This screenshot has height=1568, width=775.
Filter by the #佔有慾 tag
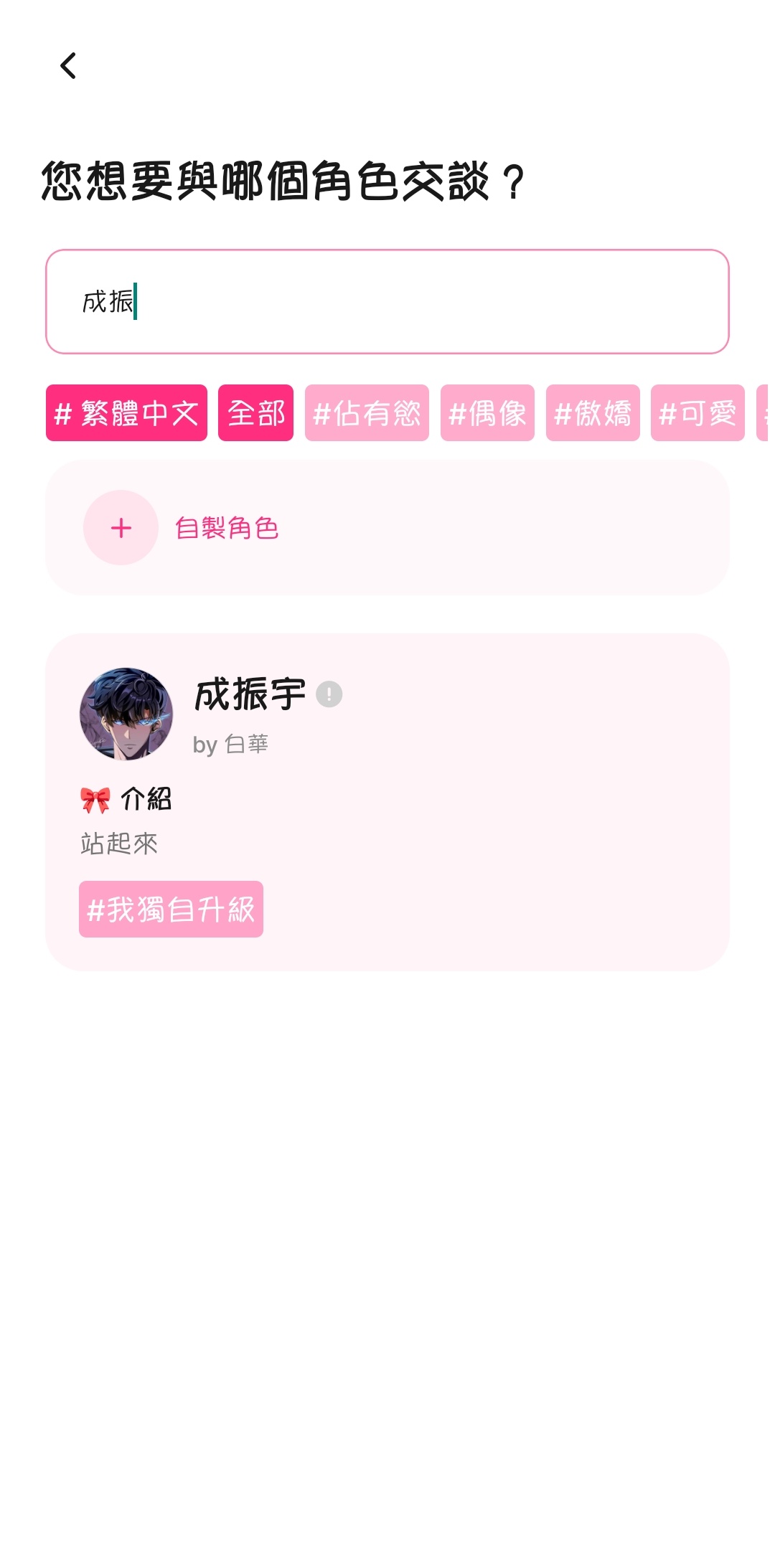pos(367,413)
